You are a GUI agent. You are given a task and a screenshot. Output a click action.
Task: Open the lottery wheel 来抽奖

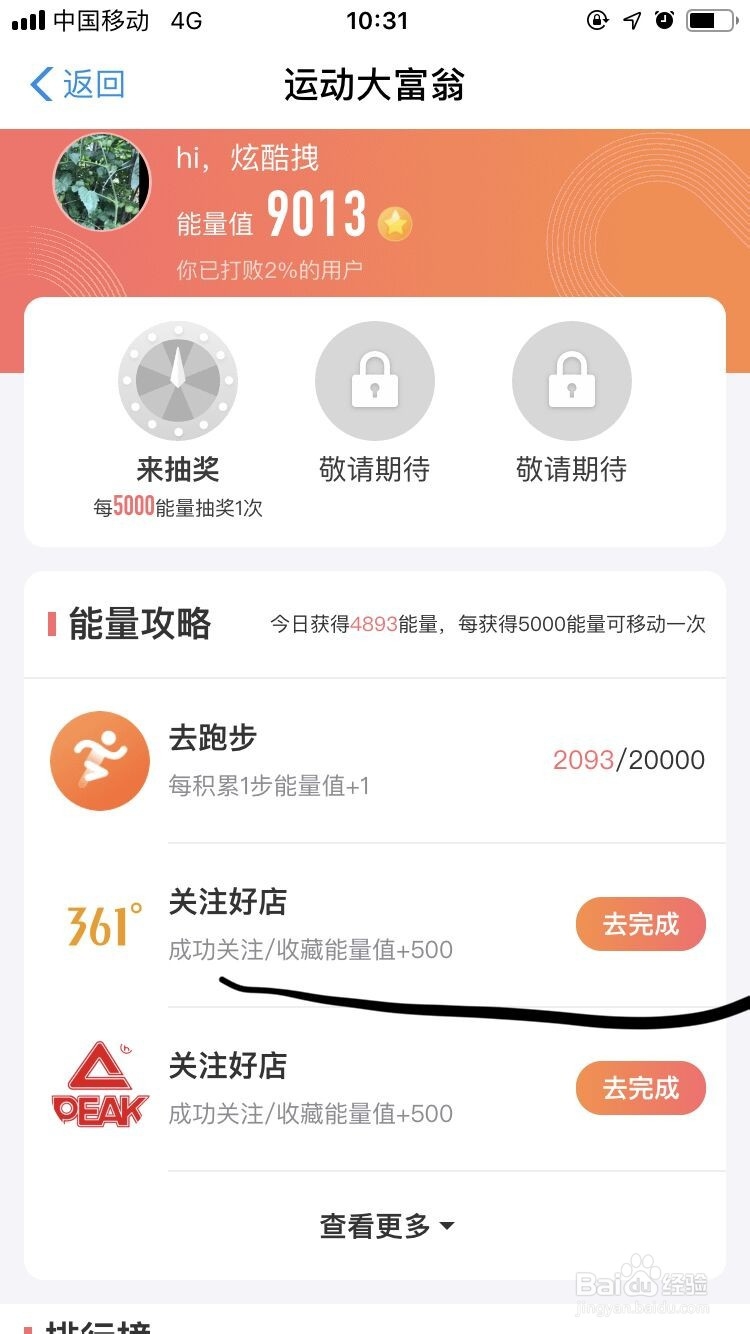tap(178, 380)
